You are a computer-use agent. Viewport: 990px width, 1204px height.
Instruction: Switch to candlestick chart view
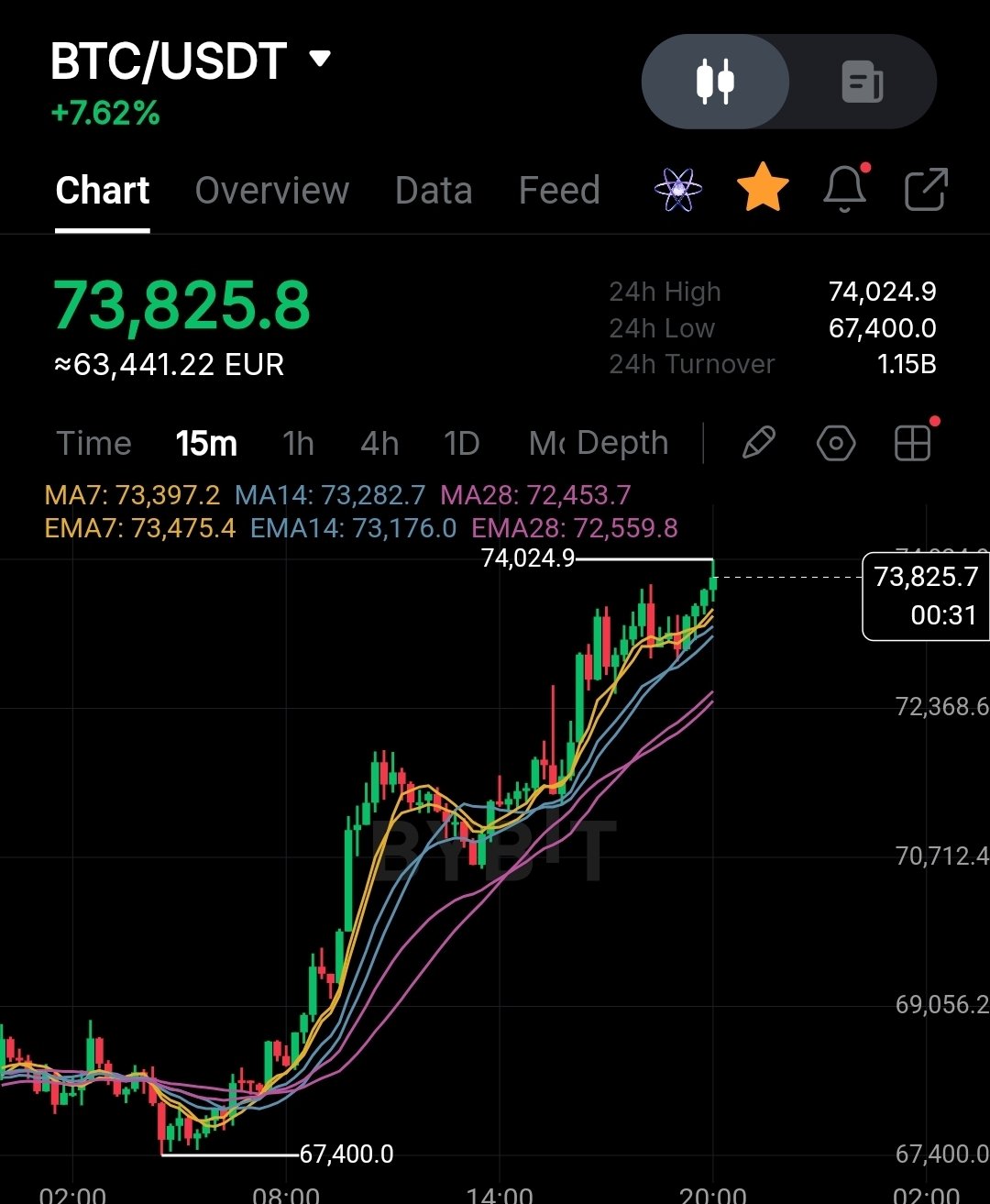click(x=715, y=82)
